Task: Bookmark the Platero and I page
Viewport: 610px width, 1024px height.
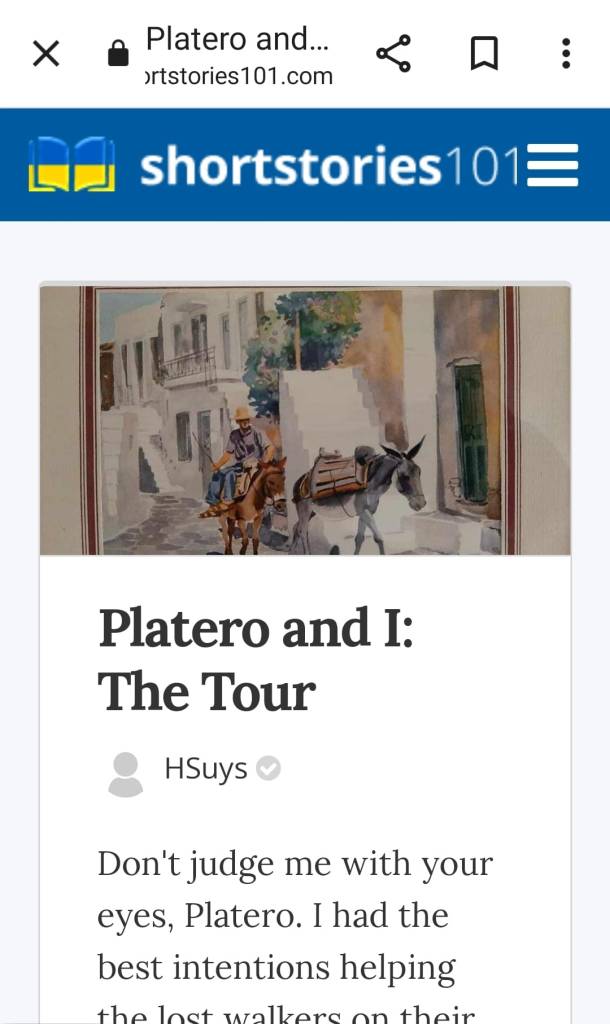Action: (x=484, y=54)
